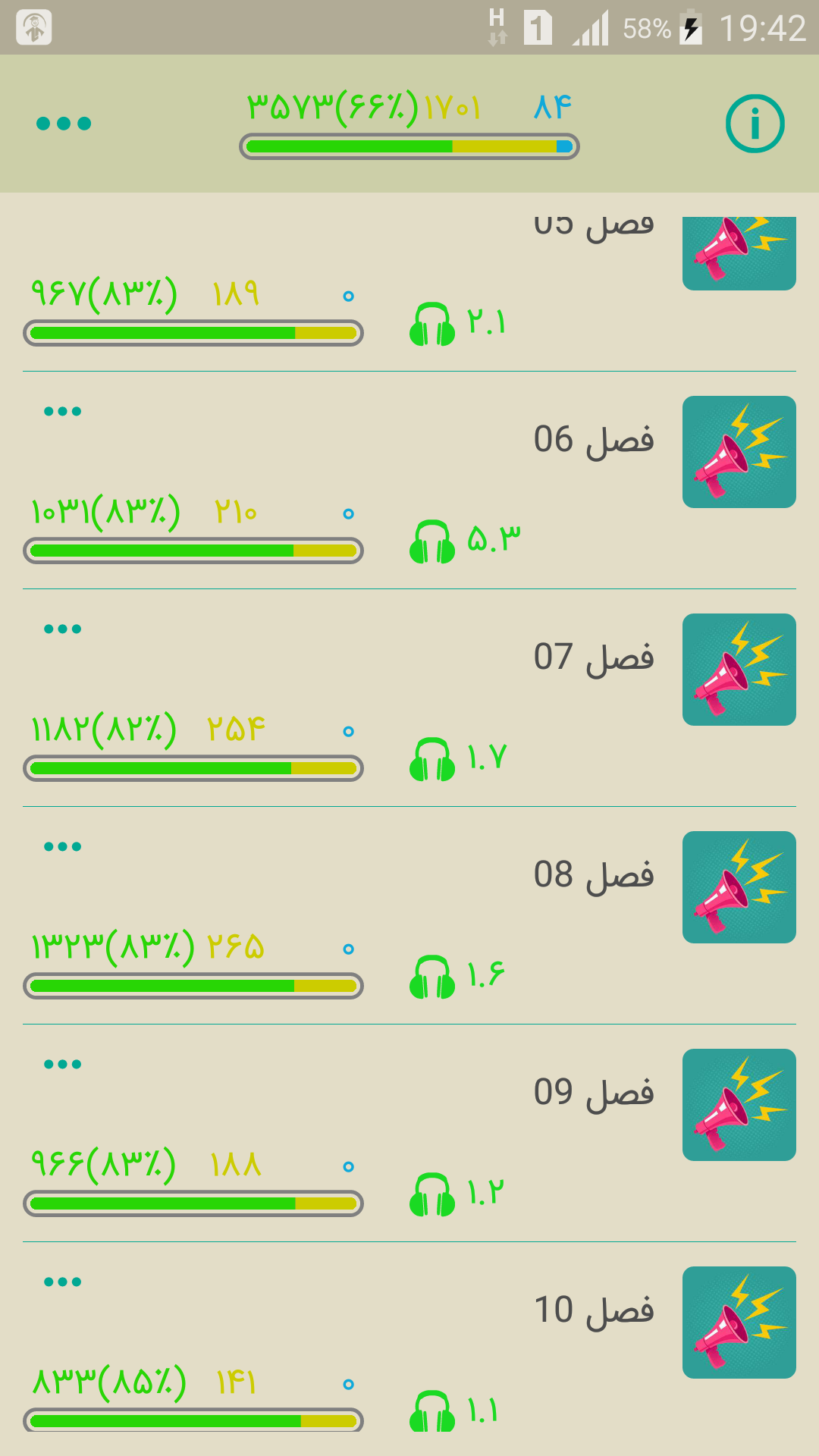The image size is (819, 1456).
Task: Tap the headphones icon for فصل 07
Action: click(432, 759)
